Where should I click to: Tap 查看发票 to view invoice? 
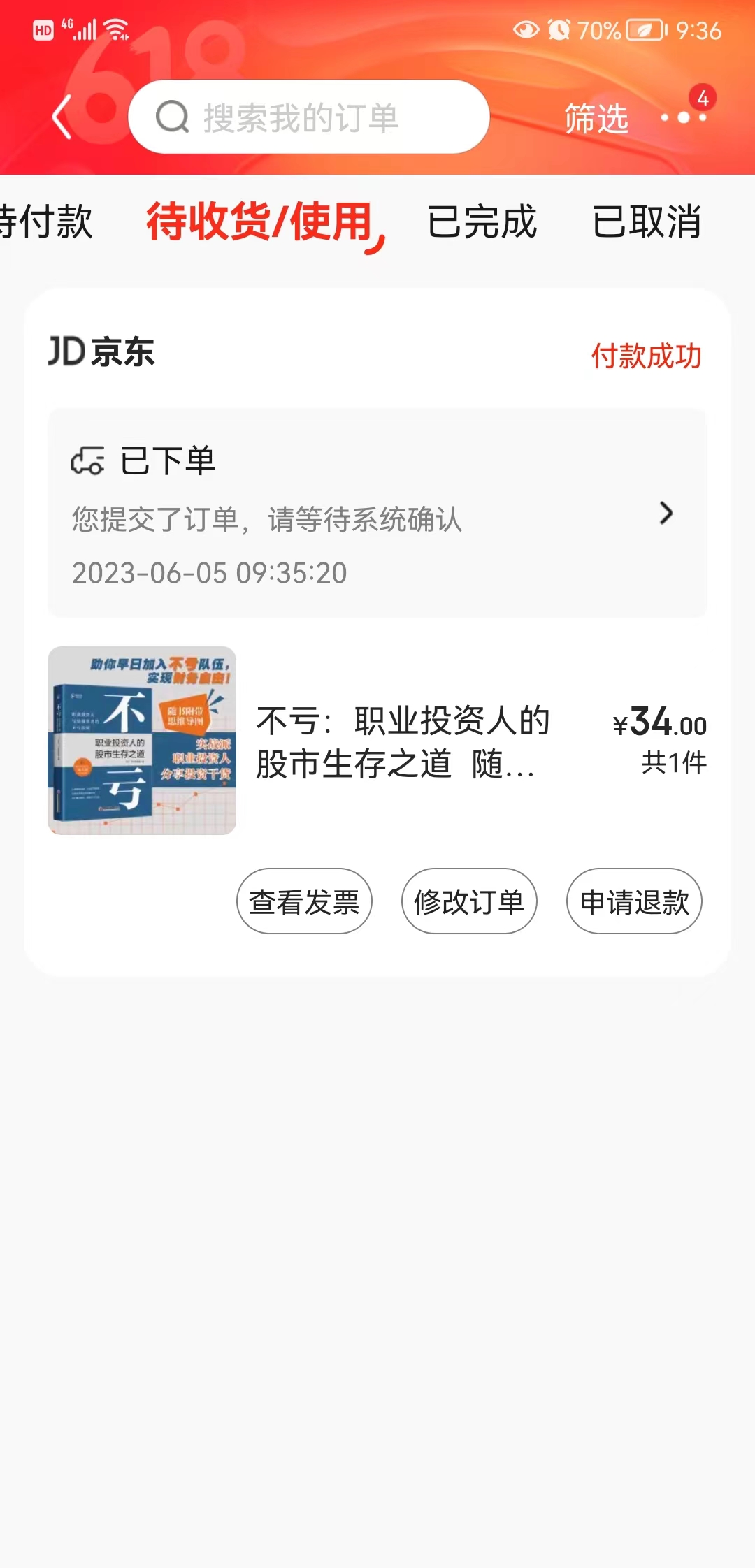pyautogui.click(x=304, y=901)
